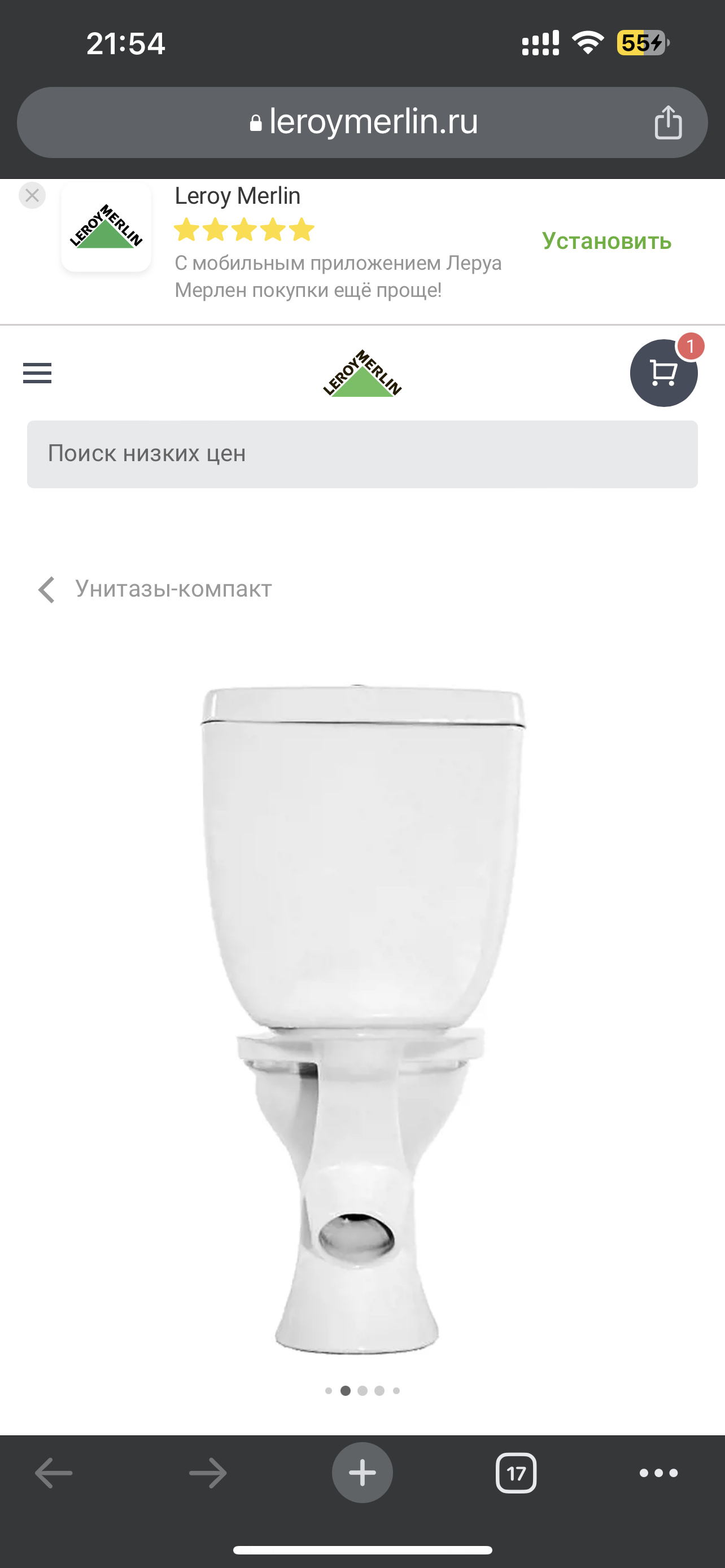The image size is (725, 1568).
Task: Go to the Leroy Merlin home logo
Action: (x=362, y=373)
